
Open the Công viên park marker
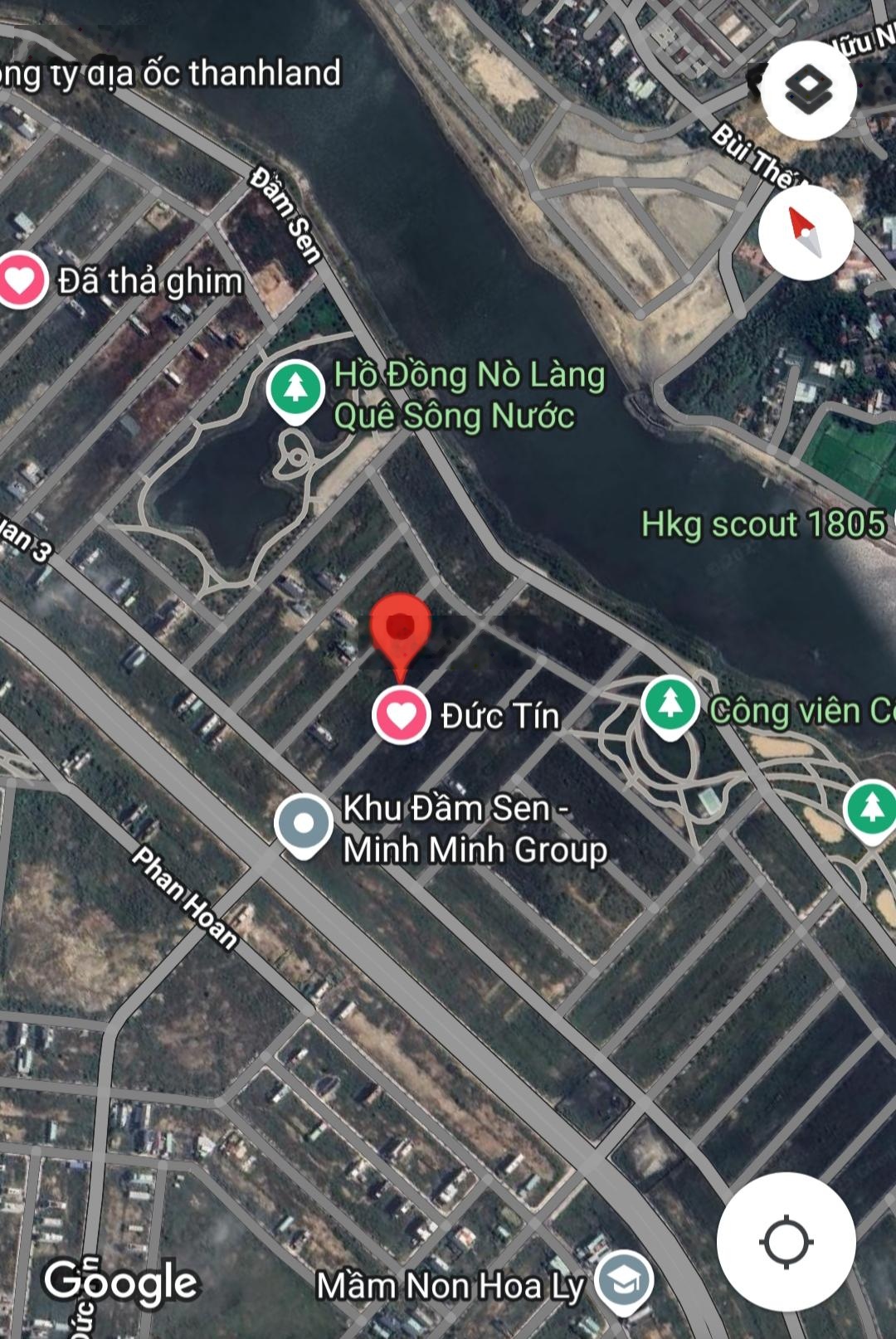coord(670,705)
